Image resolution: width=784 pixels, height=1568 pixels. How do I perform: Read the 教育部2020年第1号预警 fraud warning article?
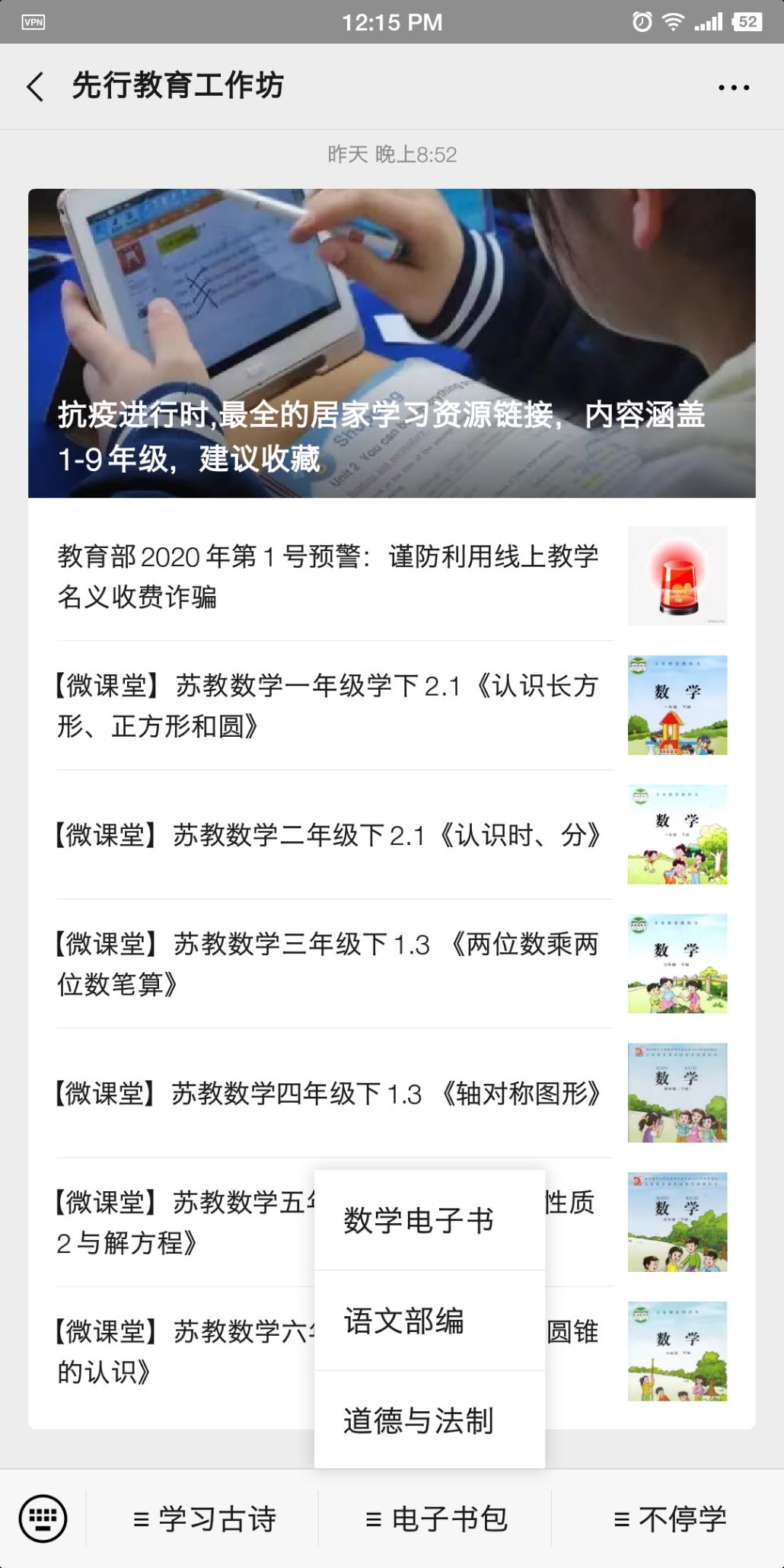(x=328, y=576)
